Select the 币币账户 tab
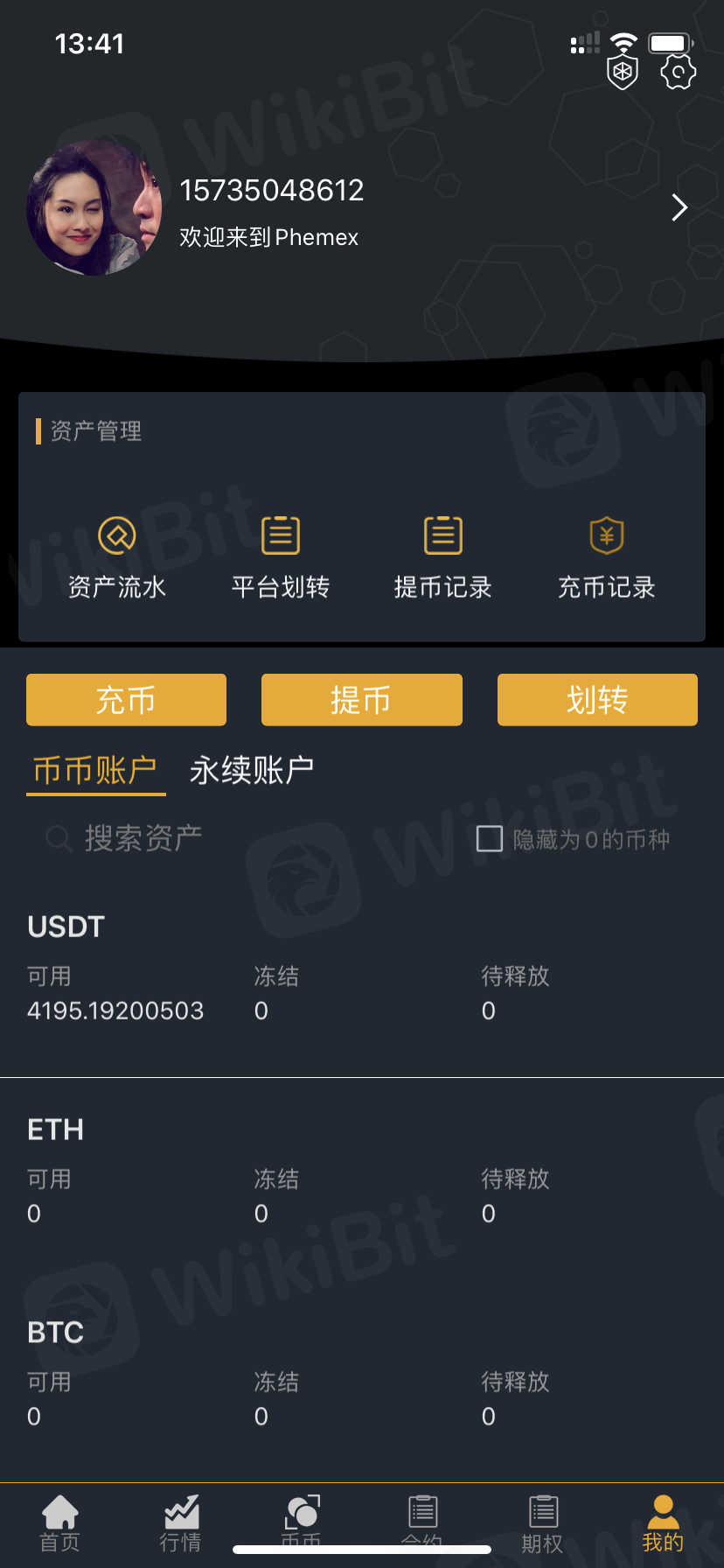Viewport: 724px width, 1568px height. pos(95,770)
